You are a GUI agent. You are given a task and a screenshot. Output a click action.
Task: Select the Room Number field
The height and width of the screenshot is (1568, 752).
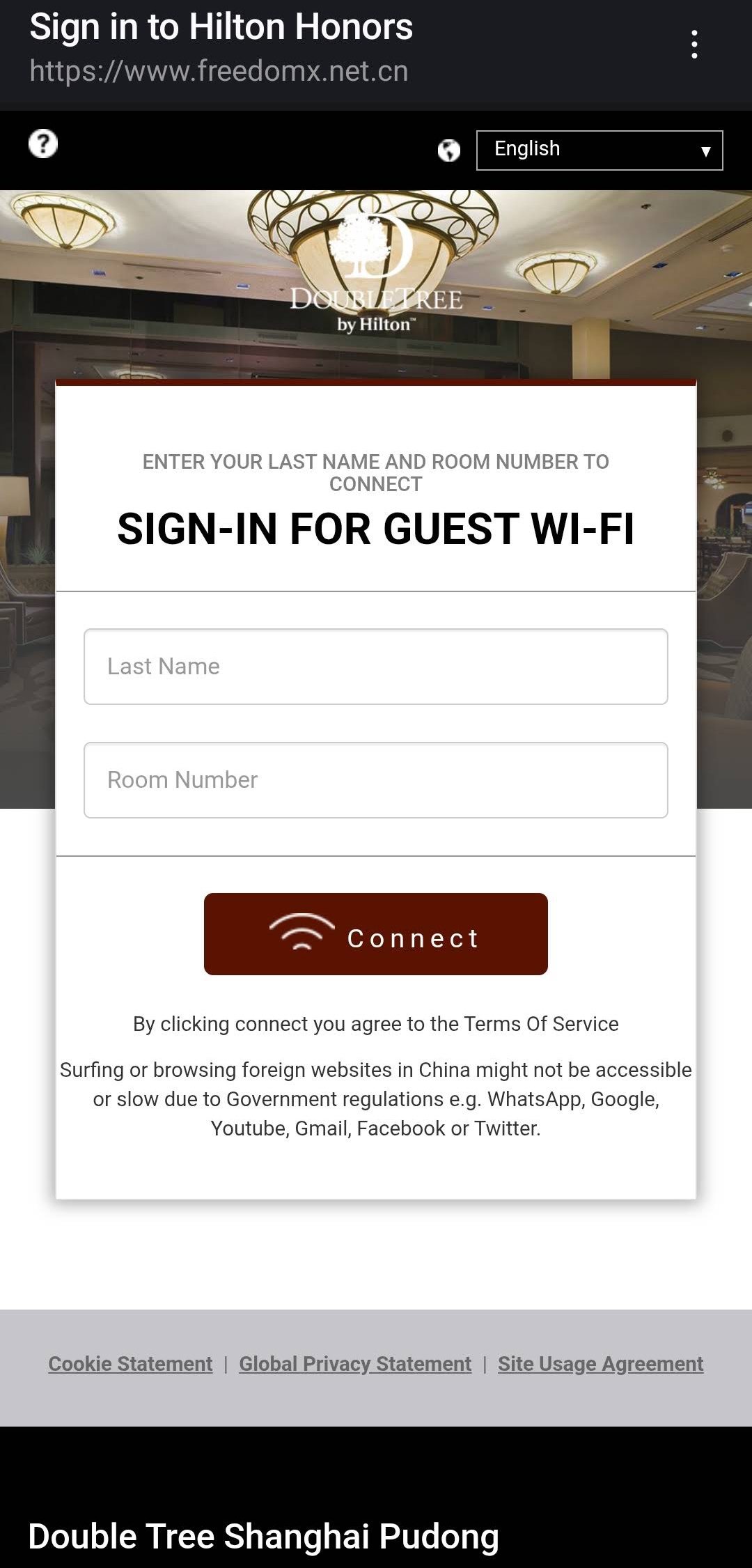376,780
